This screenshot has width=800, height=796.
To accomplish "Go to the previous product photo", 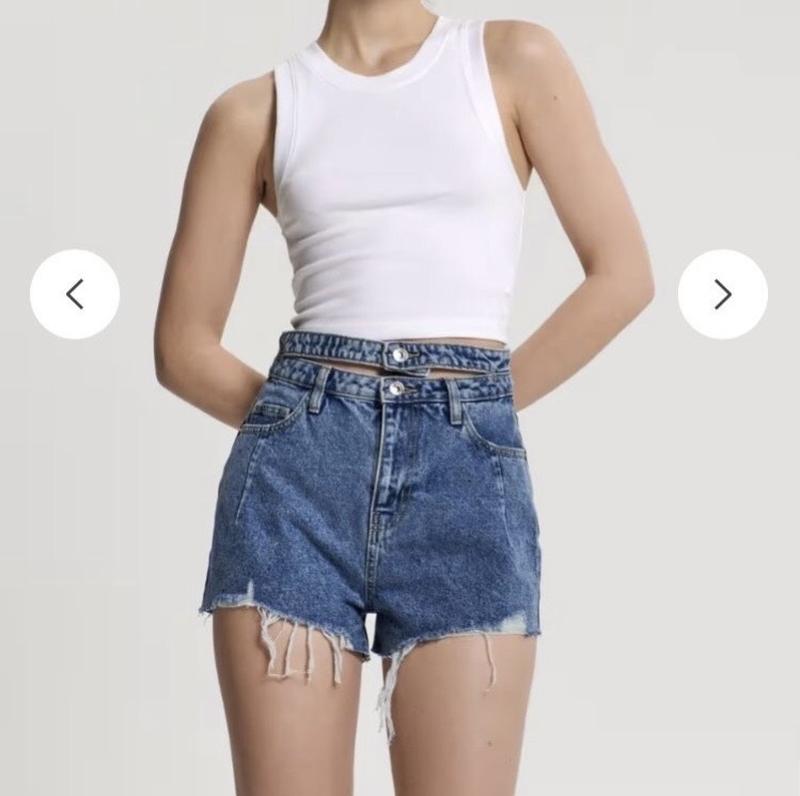I will click(75, 294).
